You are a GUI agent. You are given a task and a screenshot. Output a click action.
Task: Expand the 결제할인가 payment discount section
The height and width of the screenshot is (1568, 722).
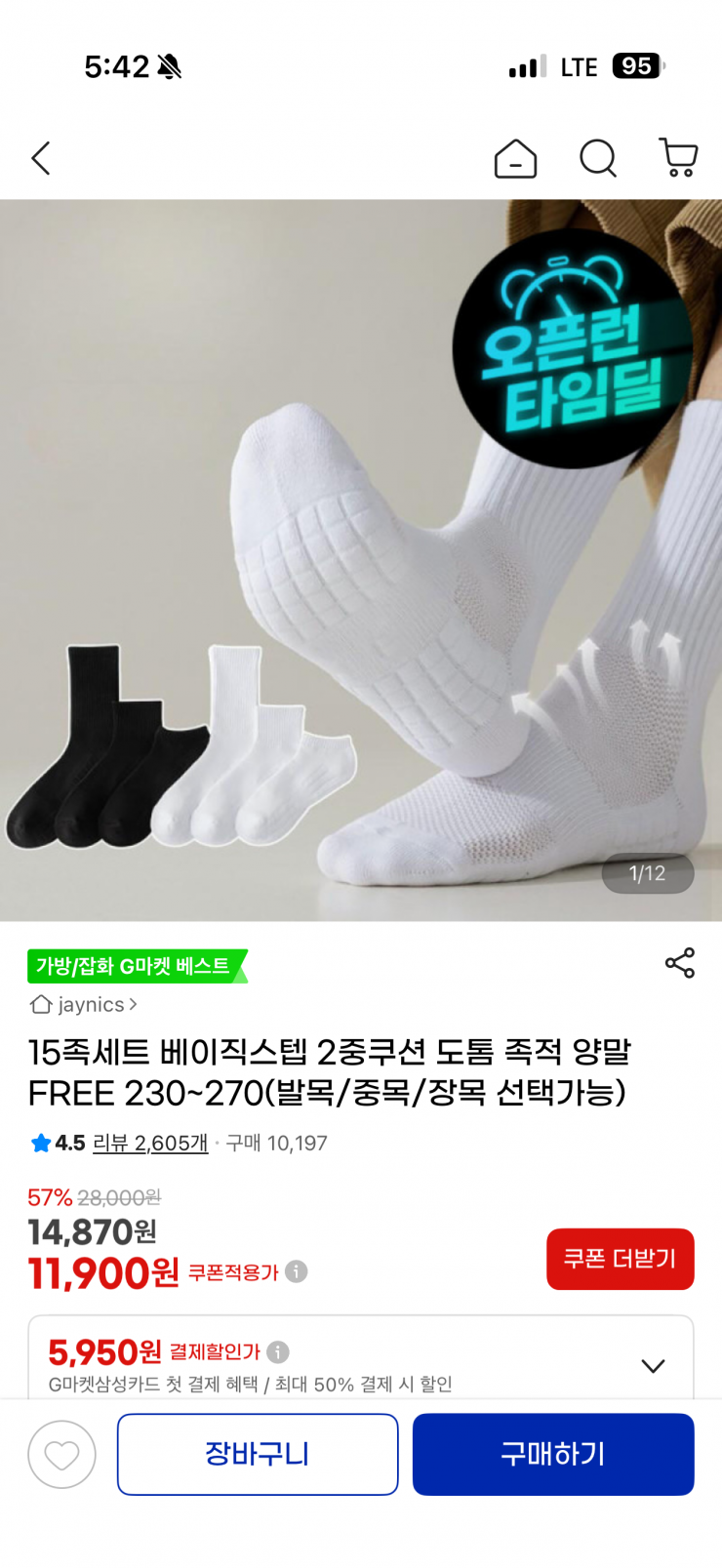(653, 1365)
